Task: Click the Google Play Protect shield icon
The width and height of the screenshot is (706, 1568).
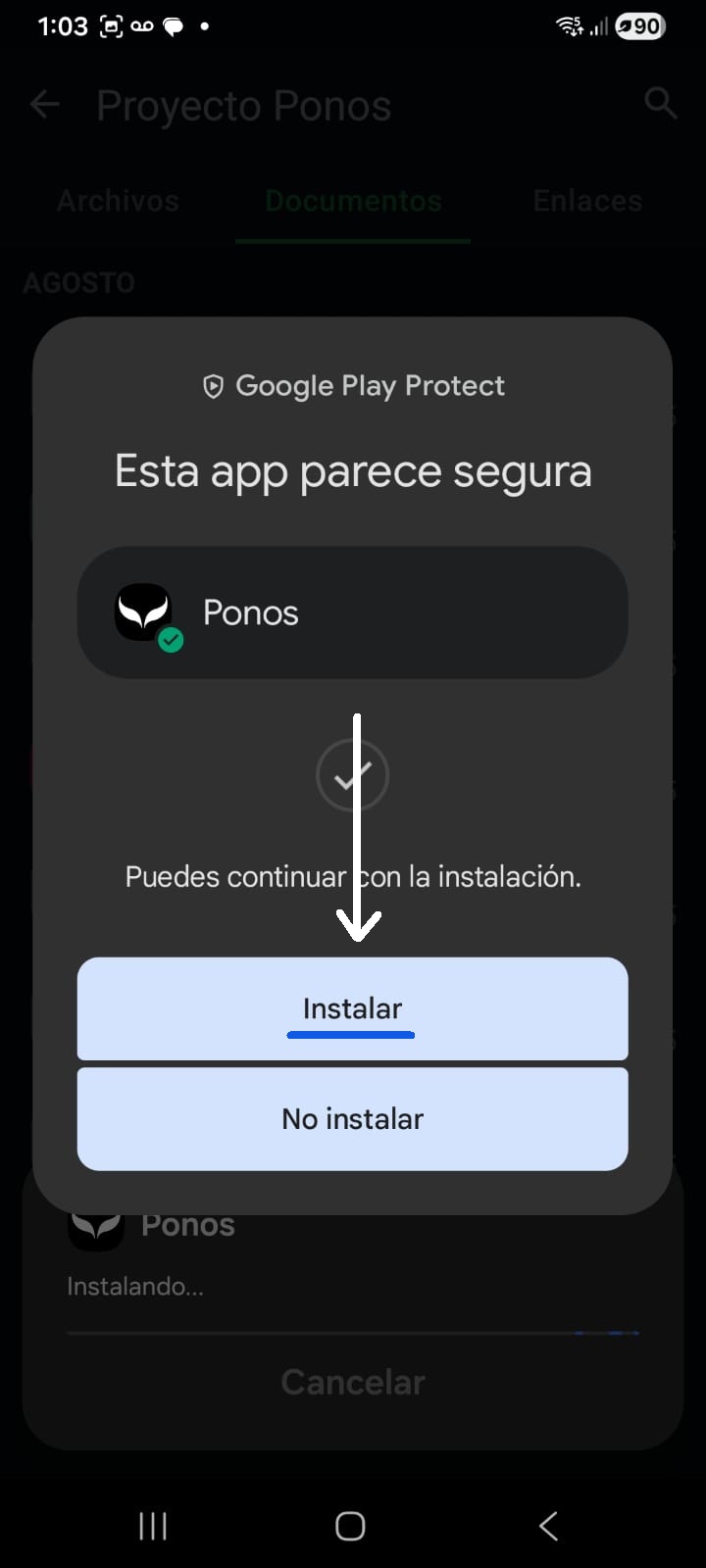Action: (213, 385)
